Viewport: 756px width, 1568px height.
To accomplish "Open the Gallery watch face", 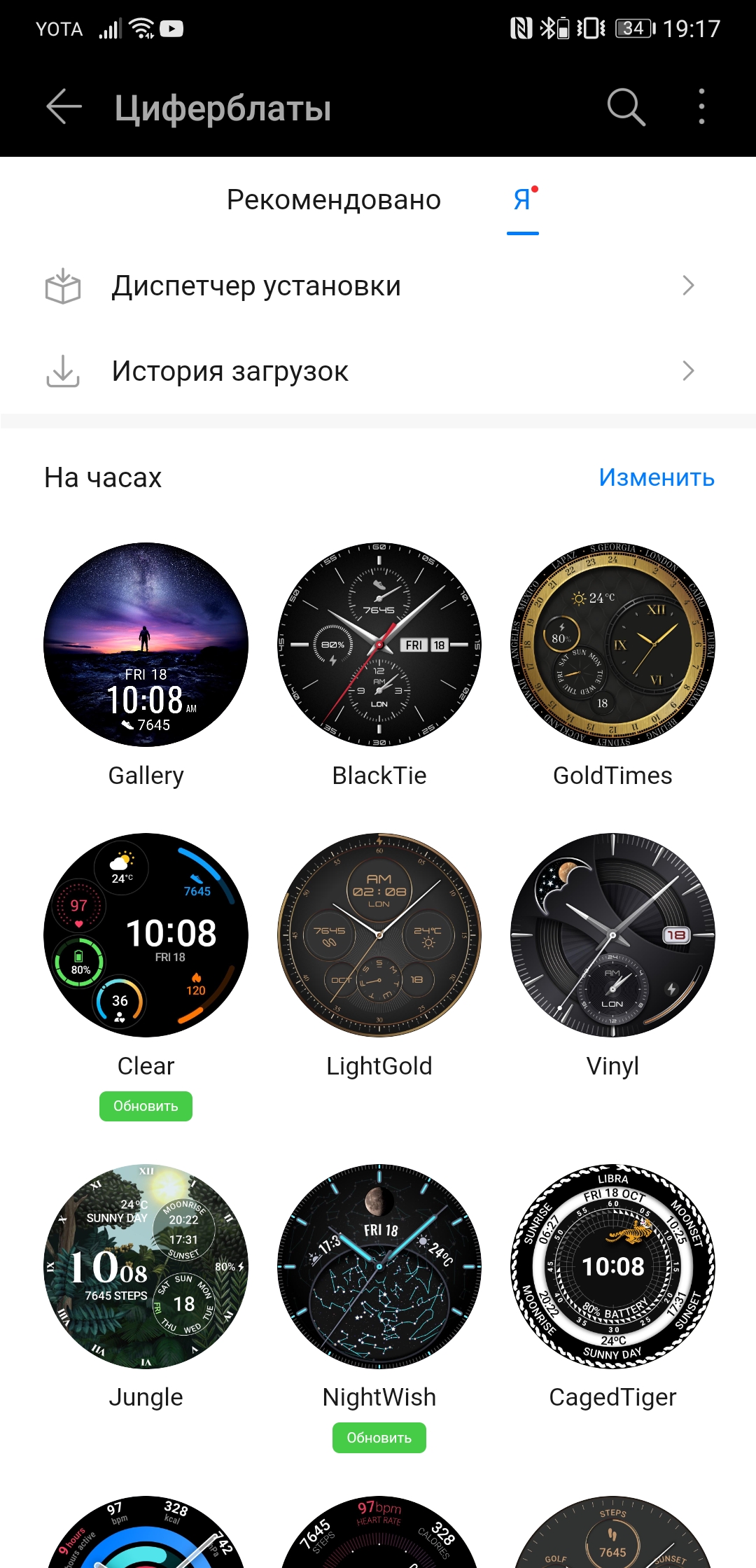I will point(146,645).
